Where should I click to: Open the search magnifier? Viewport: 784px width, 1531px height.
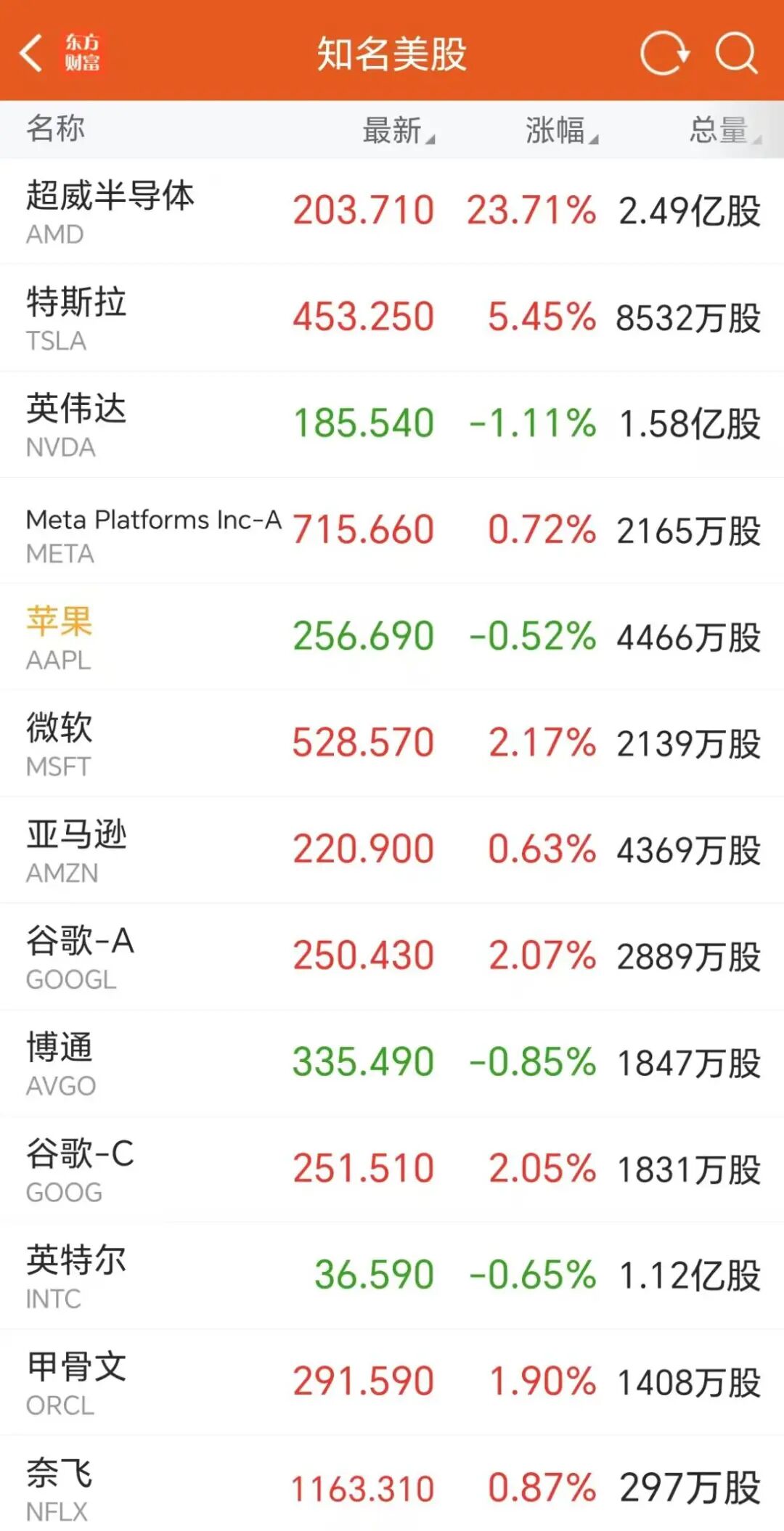[736, 53]
